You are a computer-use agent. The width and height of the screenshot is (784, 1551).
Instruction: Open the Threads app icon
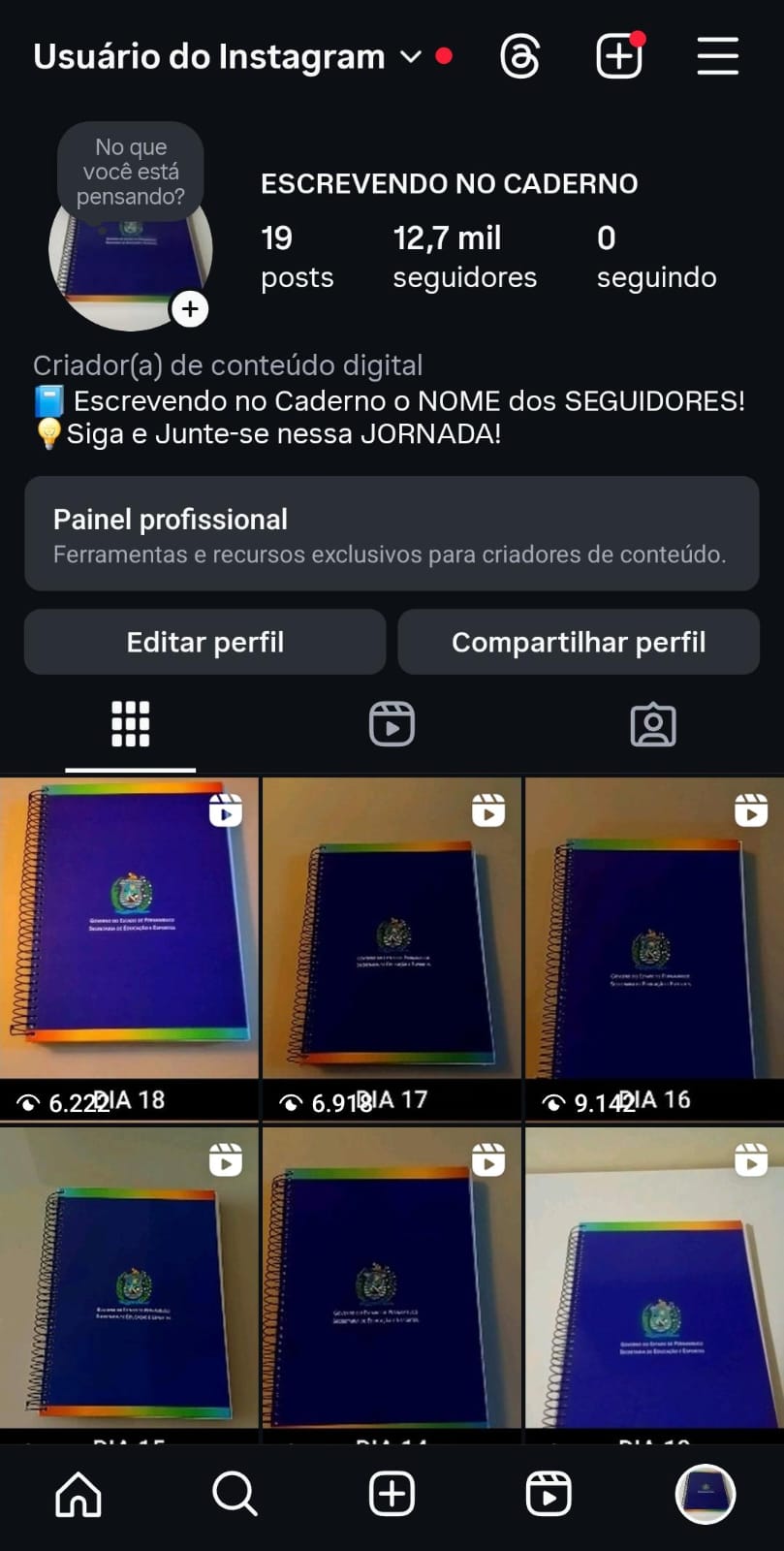pos(519,55)
